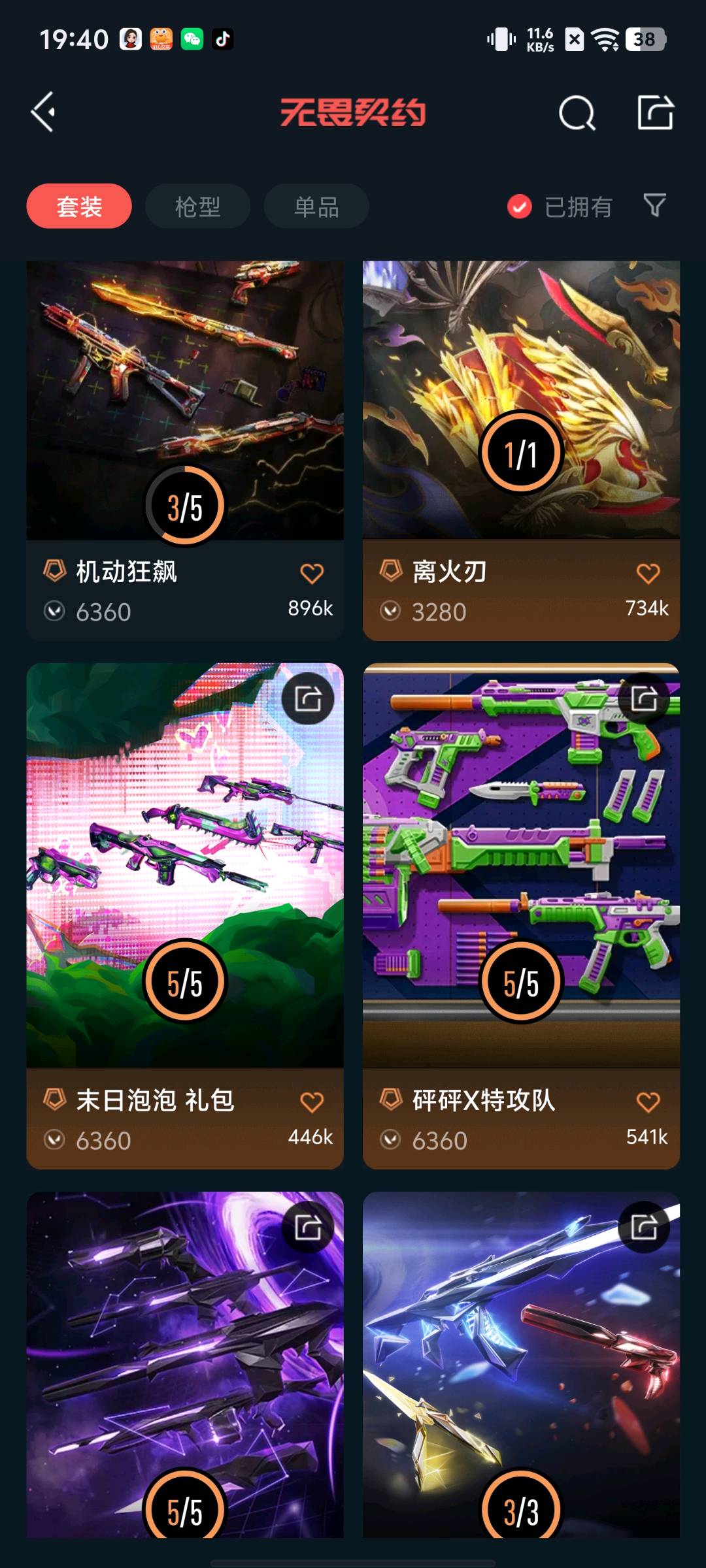Like the 离火刃 bundle with heart
Image resolution: width=706 pixels, height=1568 pixels.
pyautogui.click(x=648, y=574)
